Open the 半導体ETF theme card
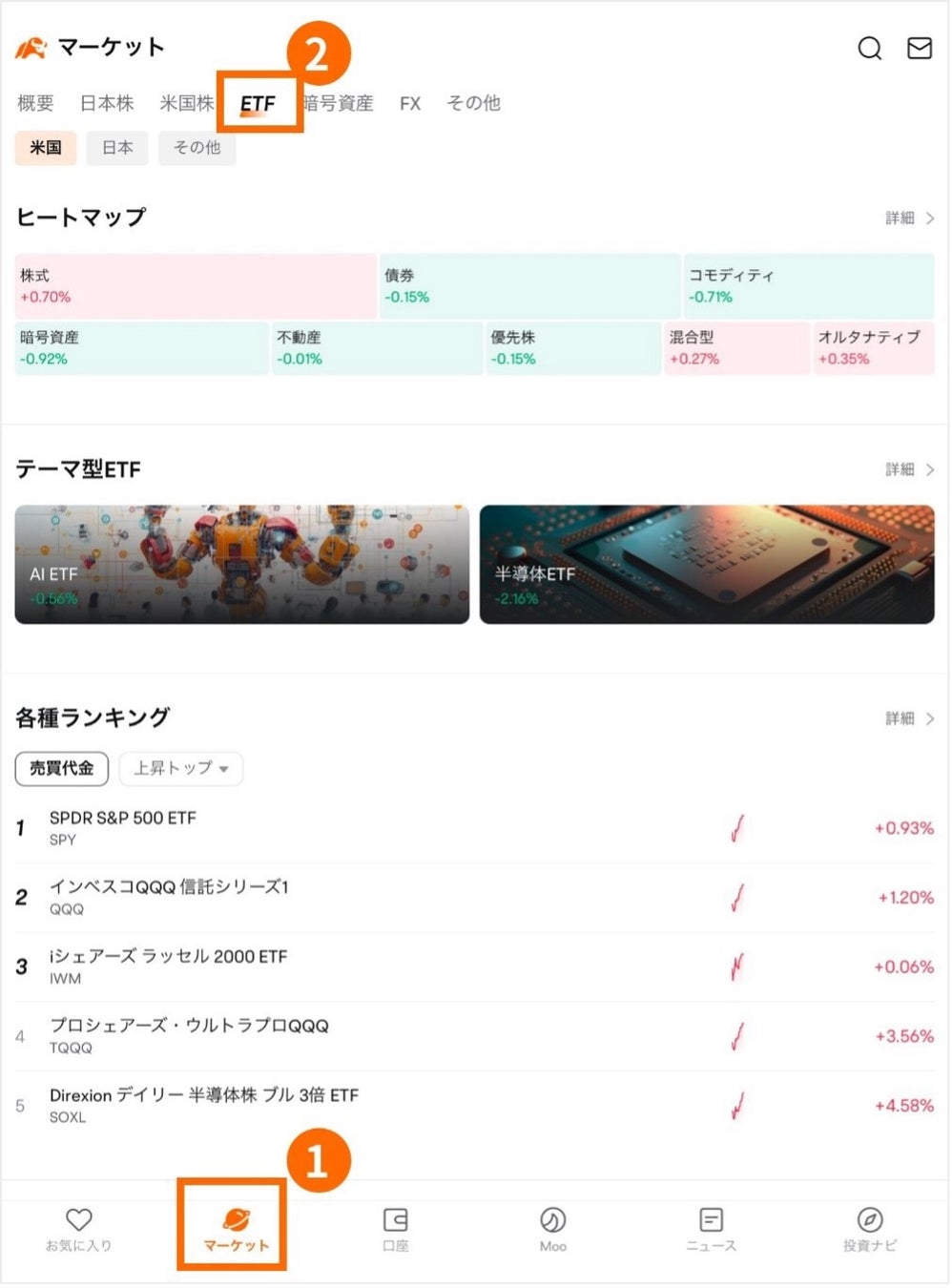The width and height of the screenshot is (952, 1288). 707,565
